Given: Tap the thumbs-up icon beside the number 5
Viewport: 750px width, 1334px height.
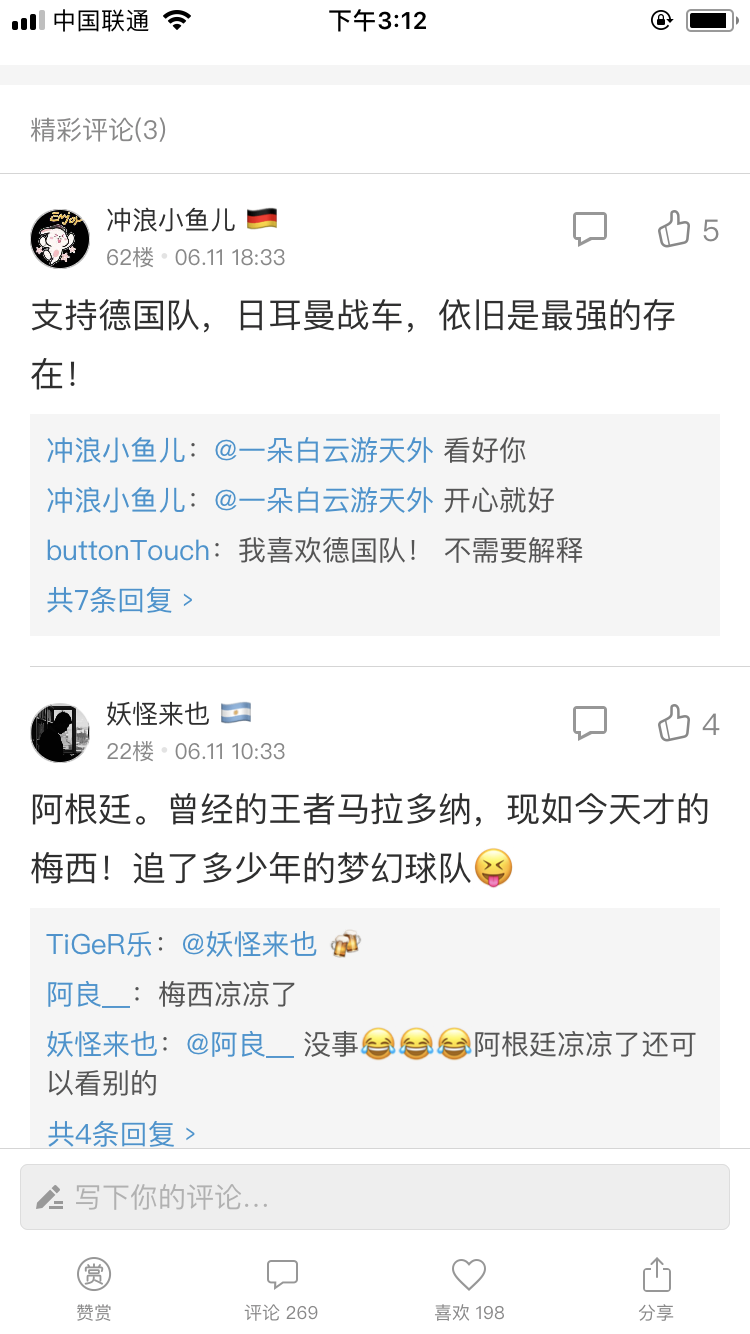Looking at the screenshot, I should point(675,228).
